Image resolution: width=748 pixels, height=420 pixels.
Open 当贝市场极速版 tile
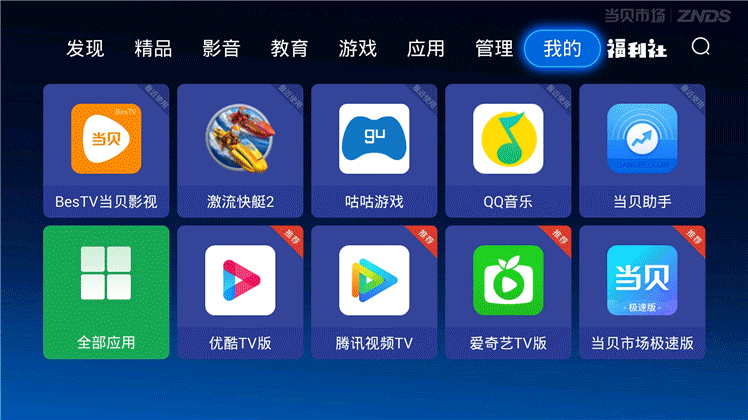(642, 292)
